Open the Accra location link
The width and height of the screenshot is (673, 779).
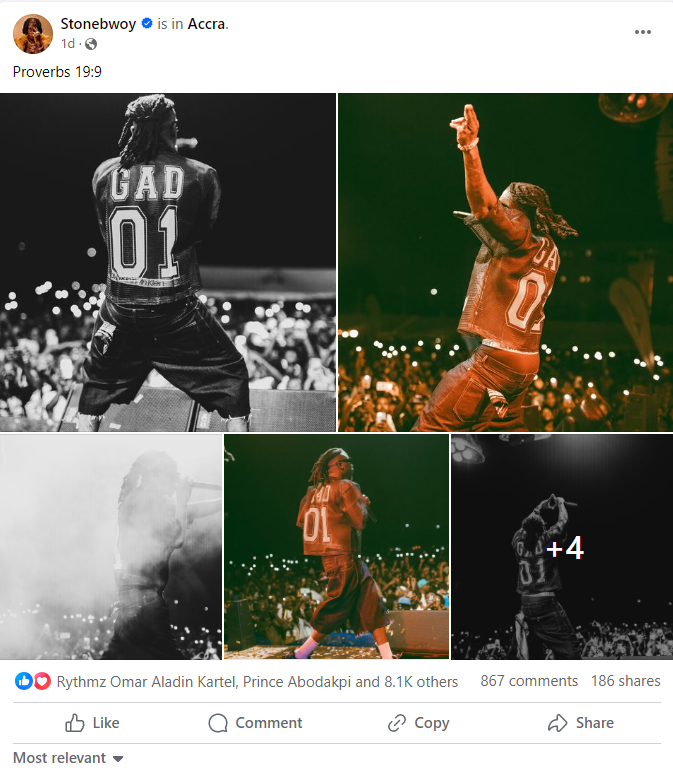207,23
